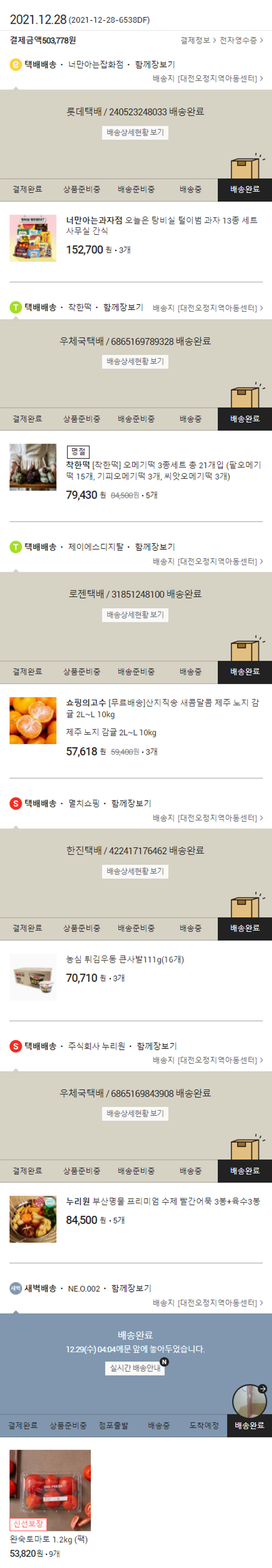Open the 누리원 빨간어묵 product
Screen dimensions: 272x1568
162,1201
